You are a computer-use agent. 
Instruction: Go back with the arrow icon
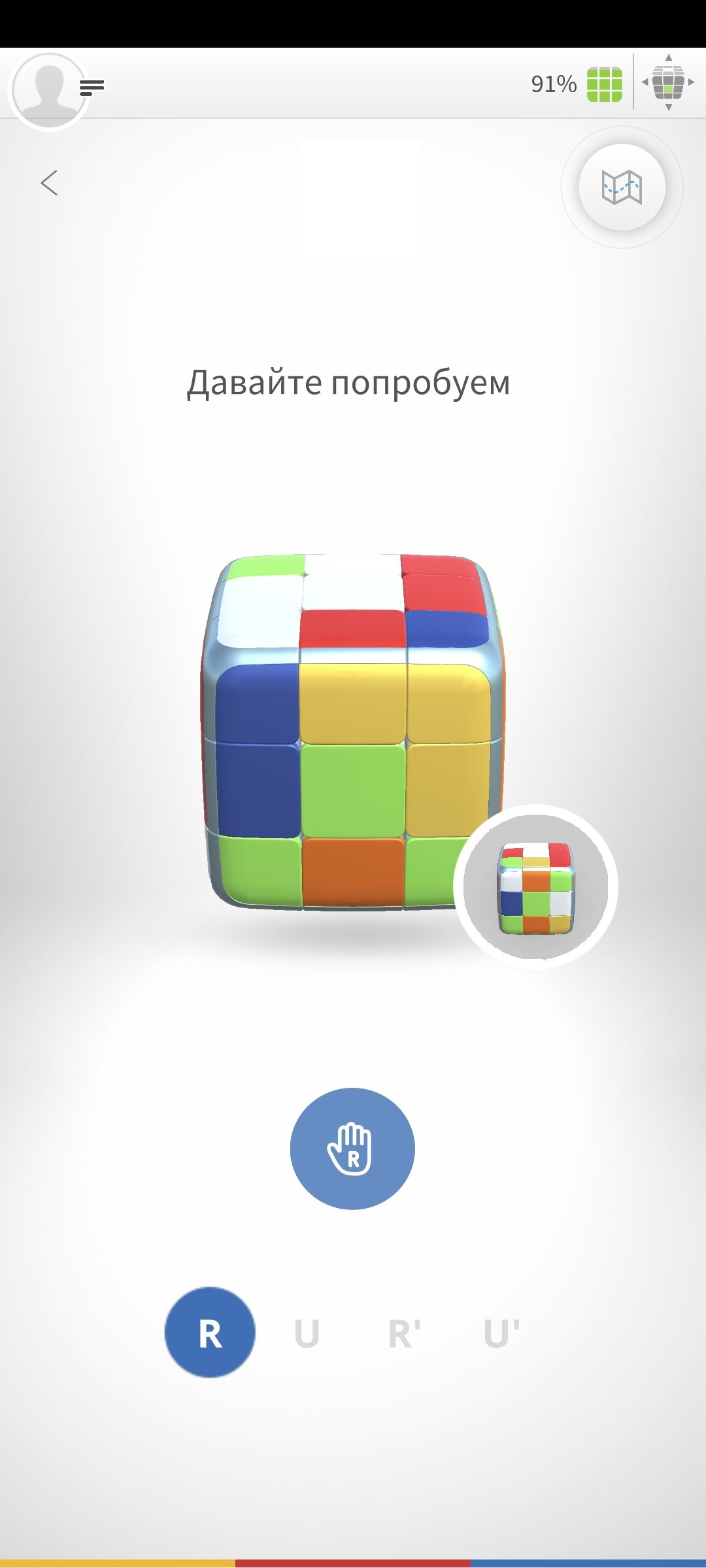[50, 183]
